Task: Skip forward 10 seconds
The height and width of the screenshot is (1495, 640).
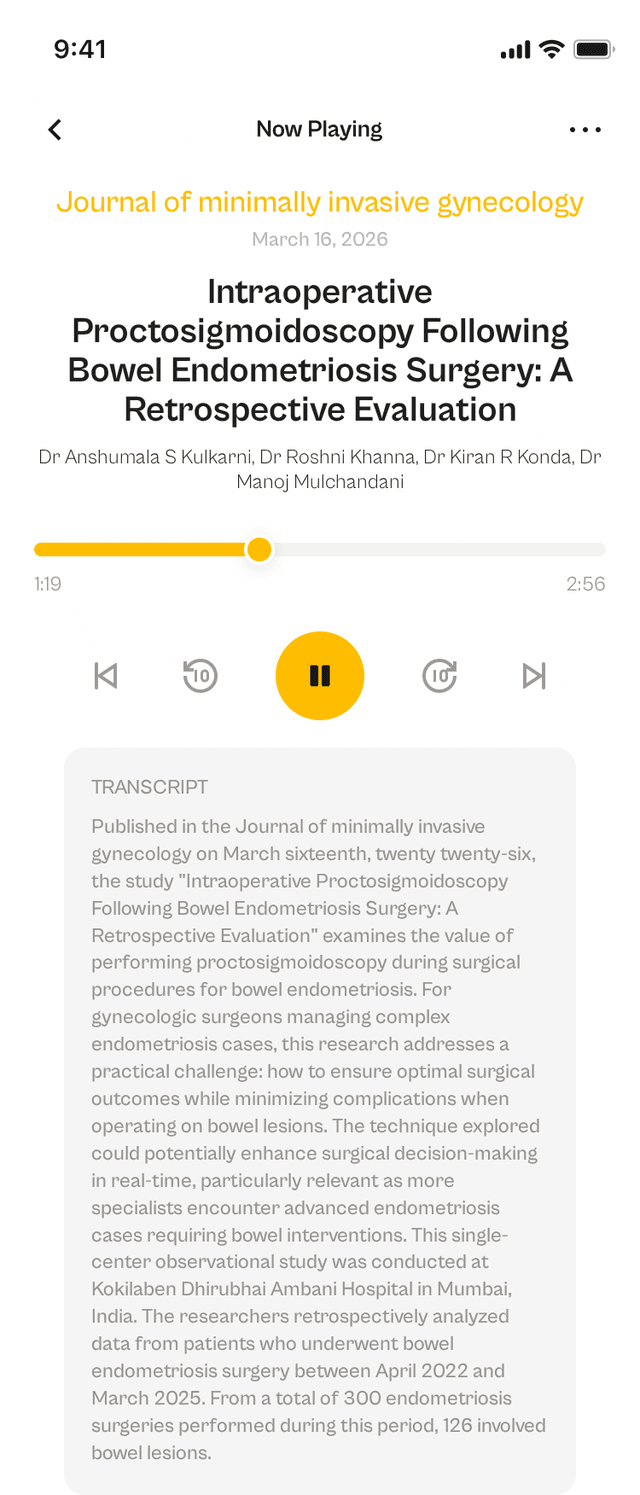Action: tap(439, 676)
